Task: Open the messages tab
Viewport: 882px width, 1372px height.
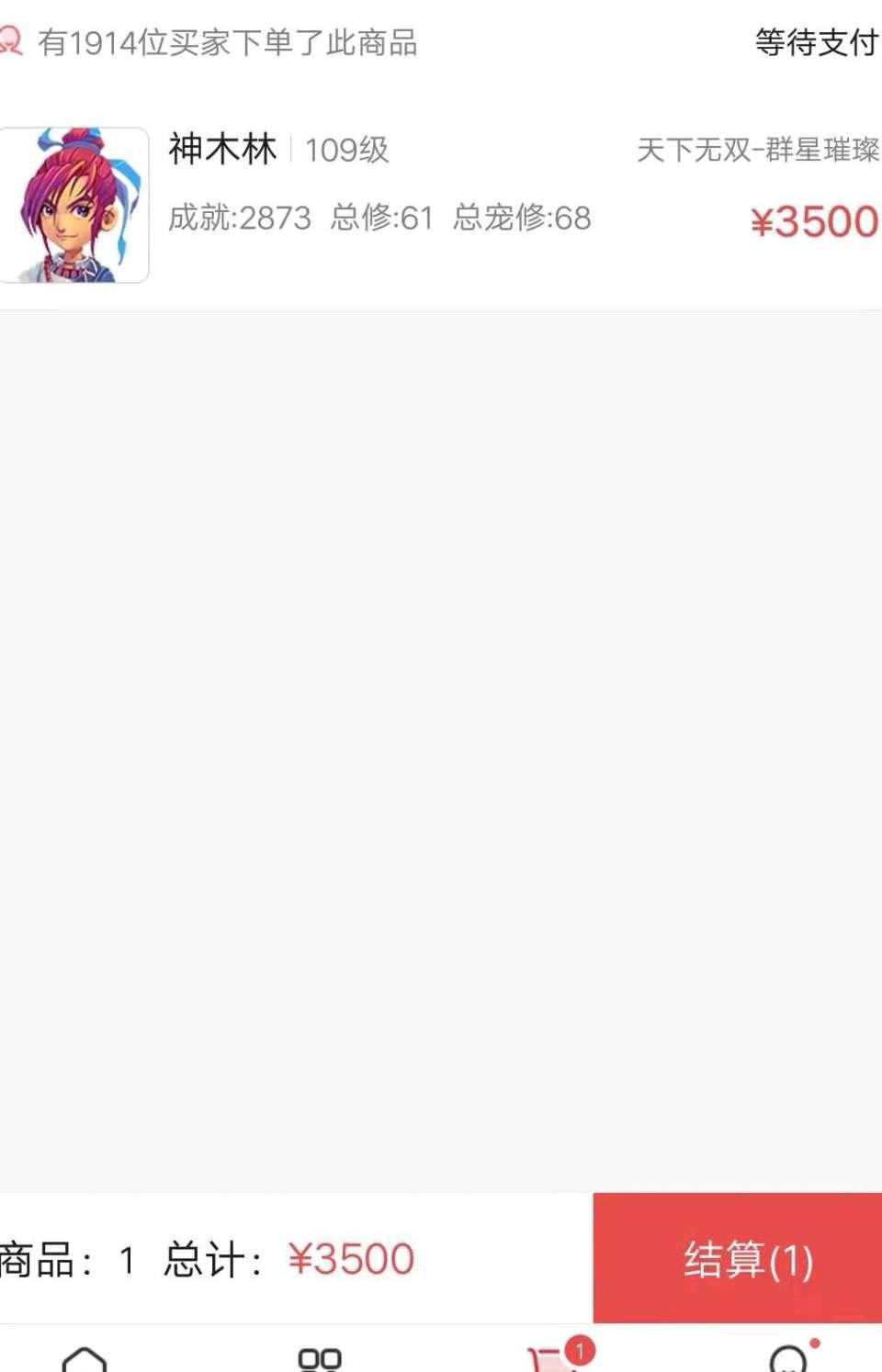Action: pos(788,1357)
